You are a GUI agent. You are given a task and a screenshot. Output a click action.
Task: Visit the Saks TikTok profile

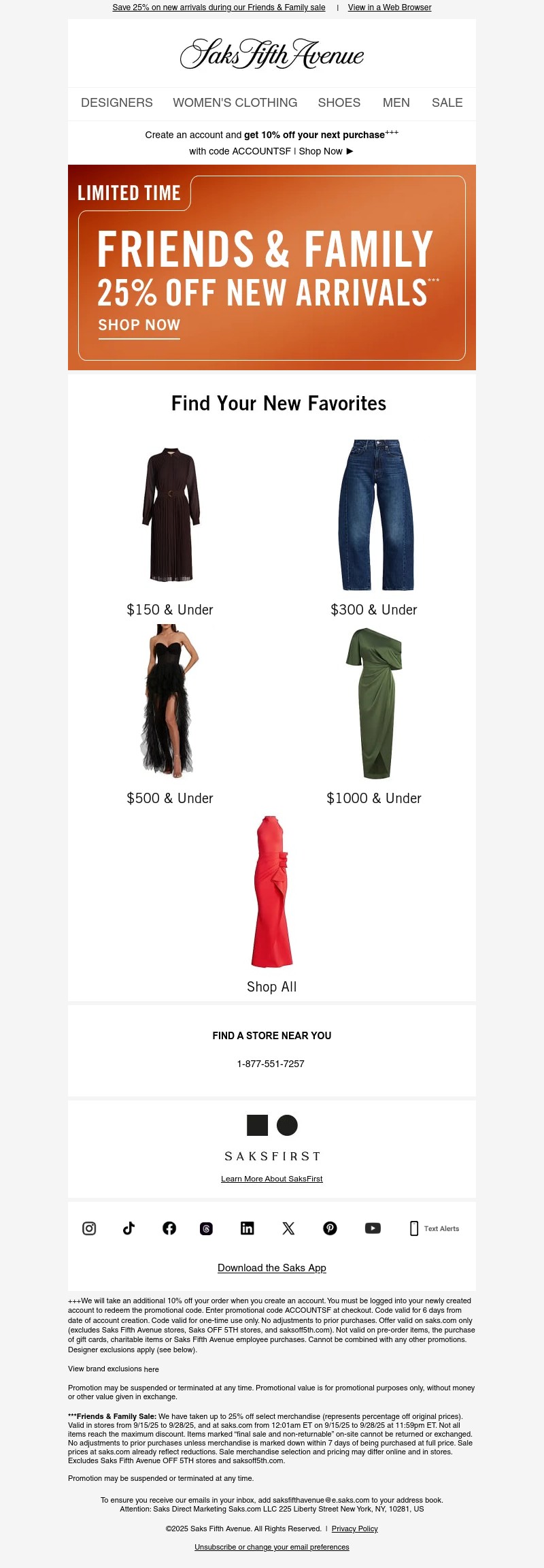click(x=129, y=1228)
